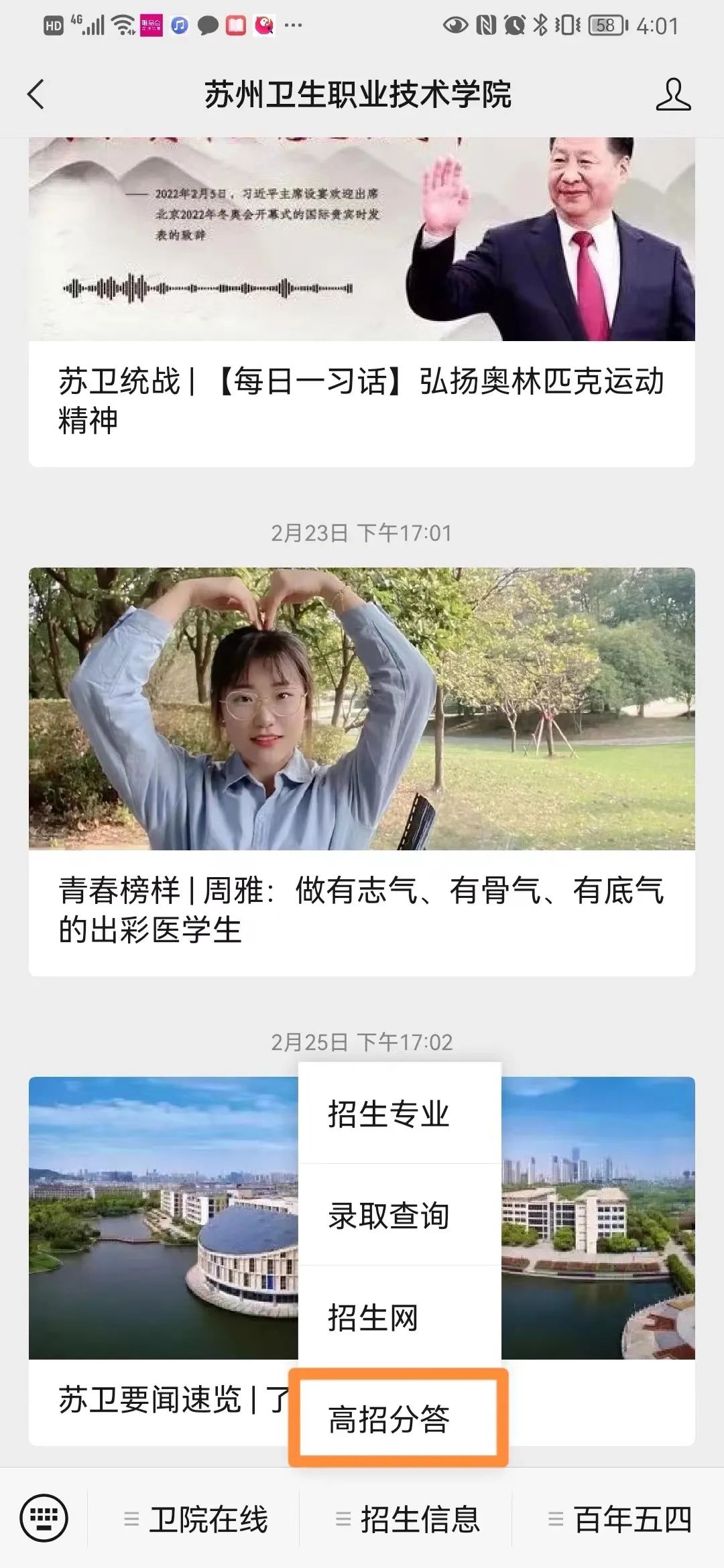724x1568 pixels.
Task: Open the 苏卫统战 每日一习话 article
Action: coord(361,400)
